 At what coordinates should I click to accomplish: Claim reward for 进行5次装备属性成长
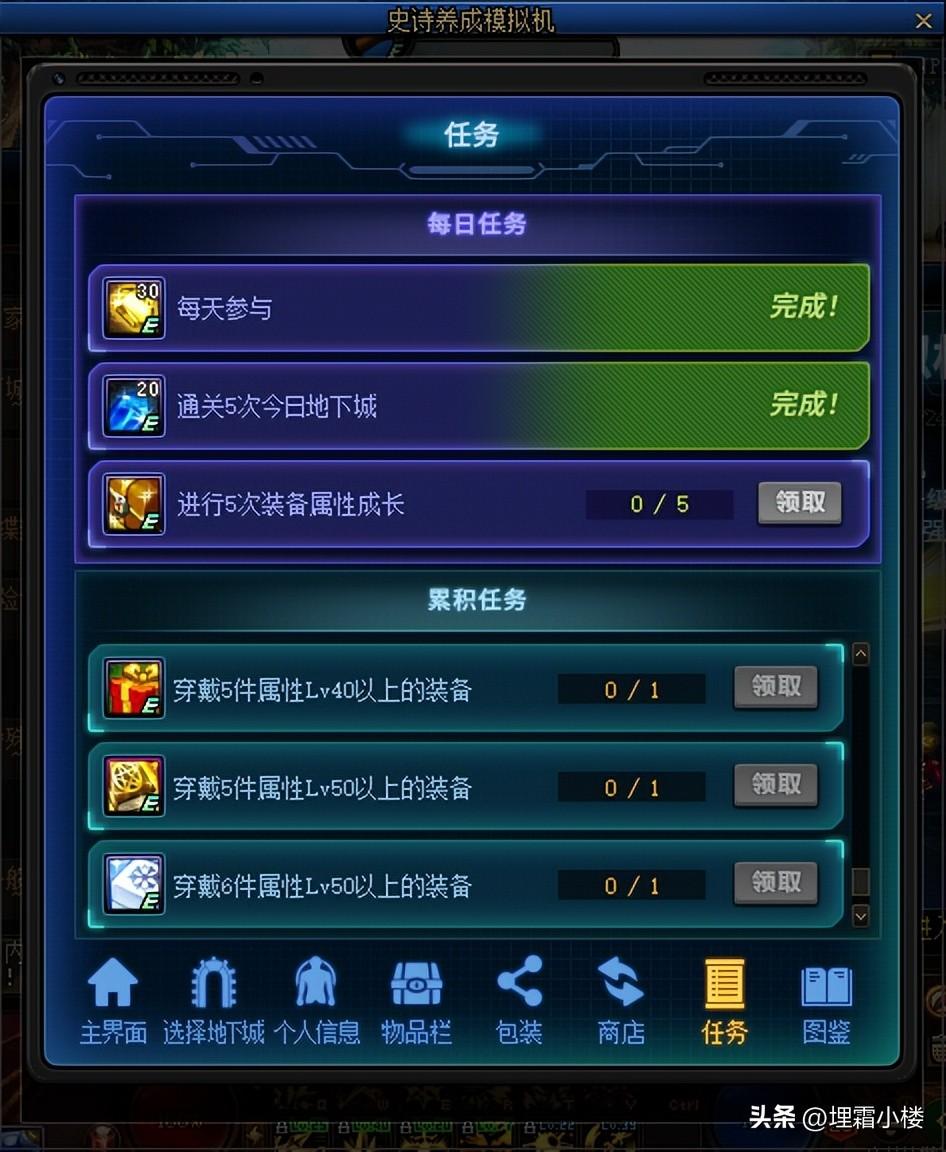[x=799, y=504]
